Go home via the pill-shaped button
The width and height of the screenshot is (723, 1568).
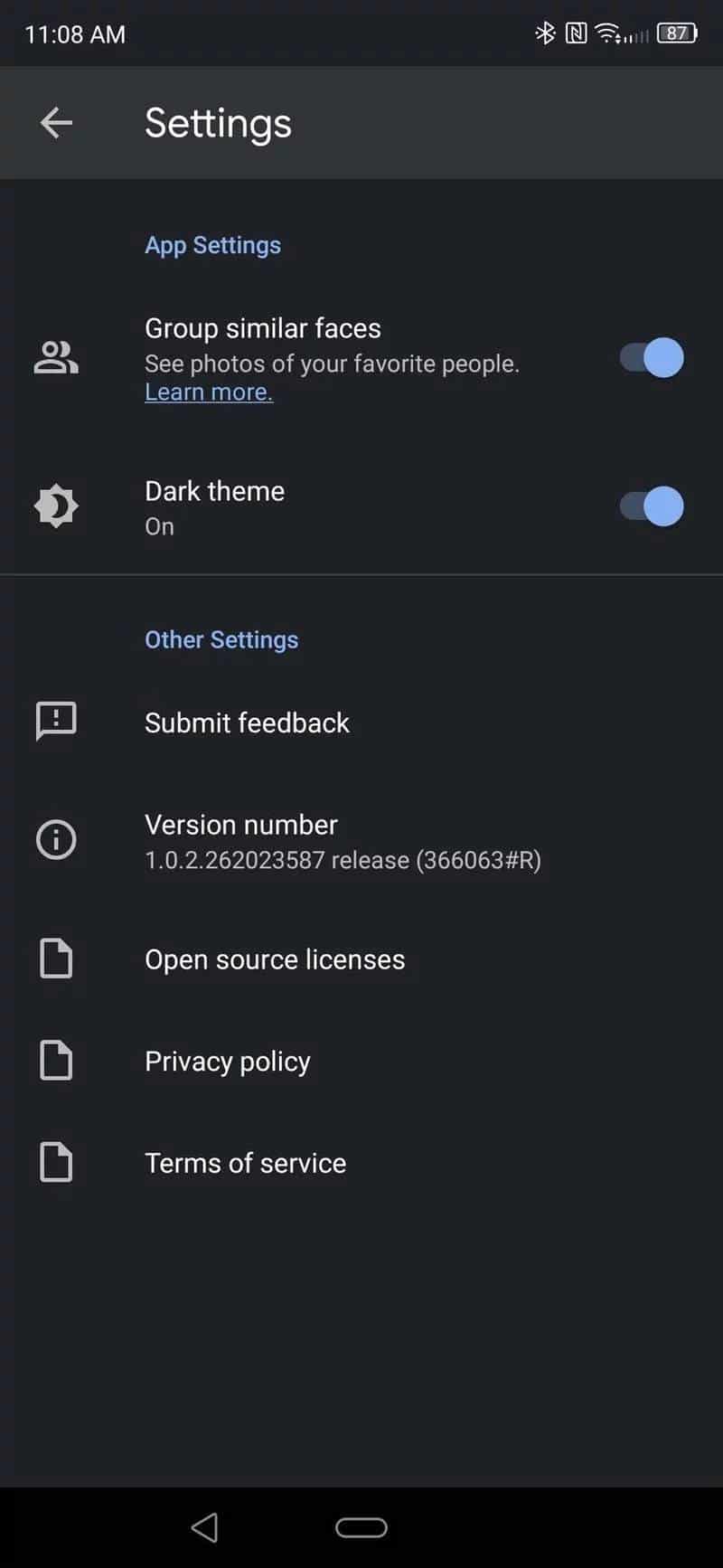pyautogui.click(x=361, y=1527)
